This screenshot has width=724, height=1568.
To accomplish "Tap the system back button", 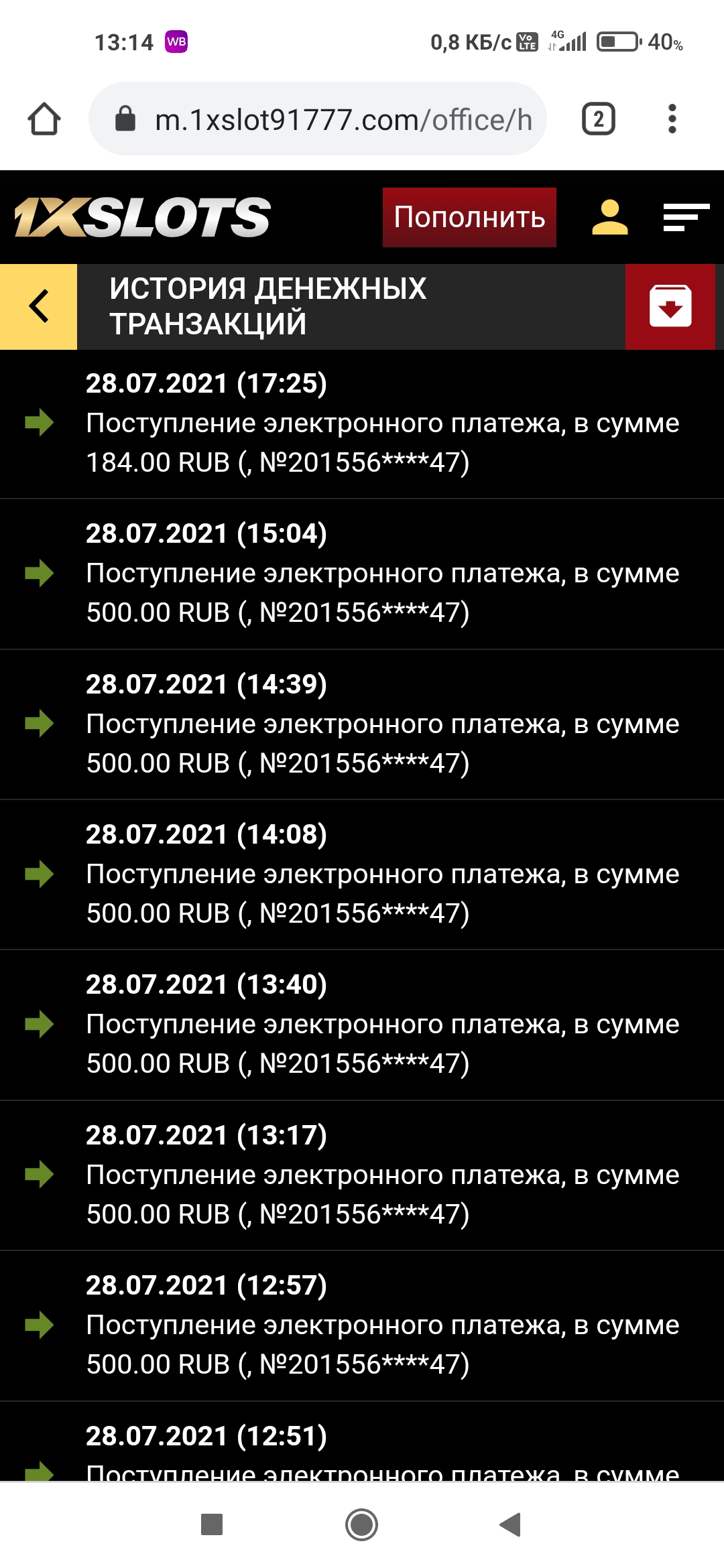I will [x=511, y=1524].
